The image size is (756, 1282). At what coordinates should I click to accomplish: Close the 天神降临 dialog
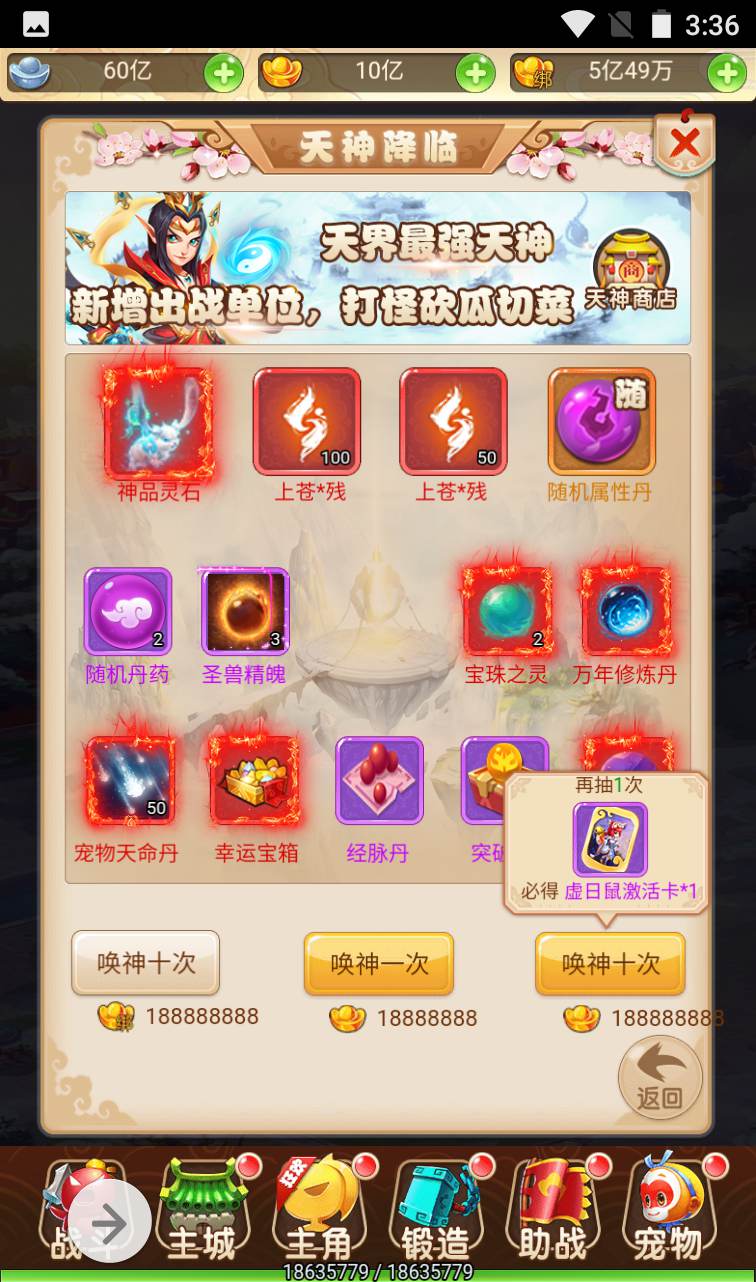(684, 144)
